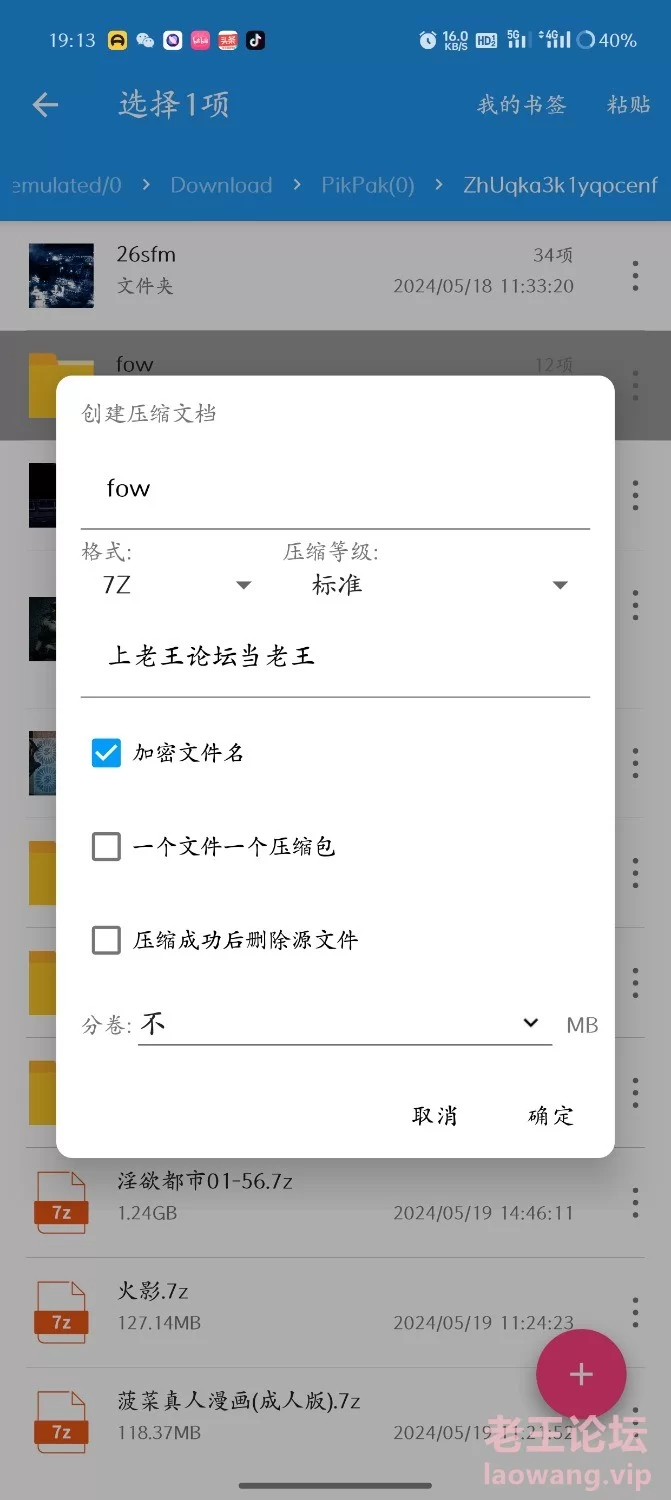
Task: Open overflow menu for 淫欲都市01-56.7z
Action: click(x=635, y=1202)
